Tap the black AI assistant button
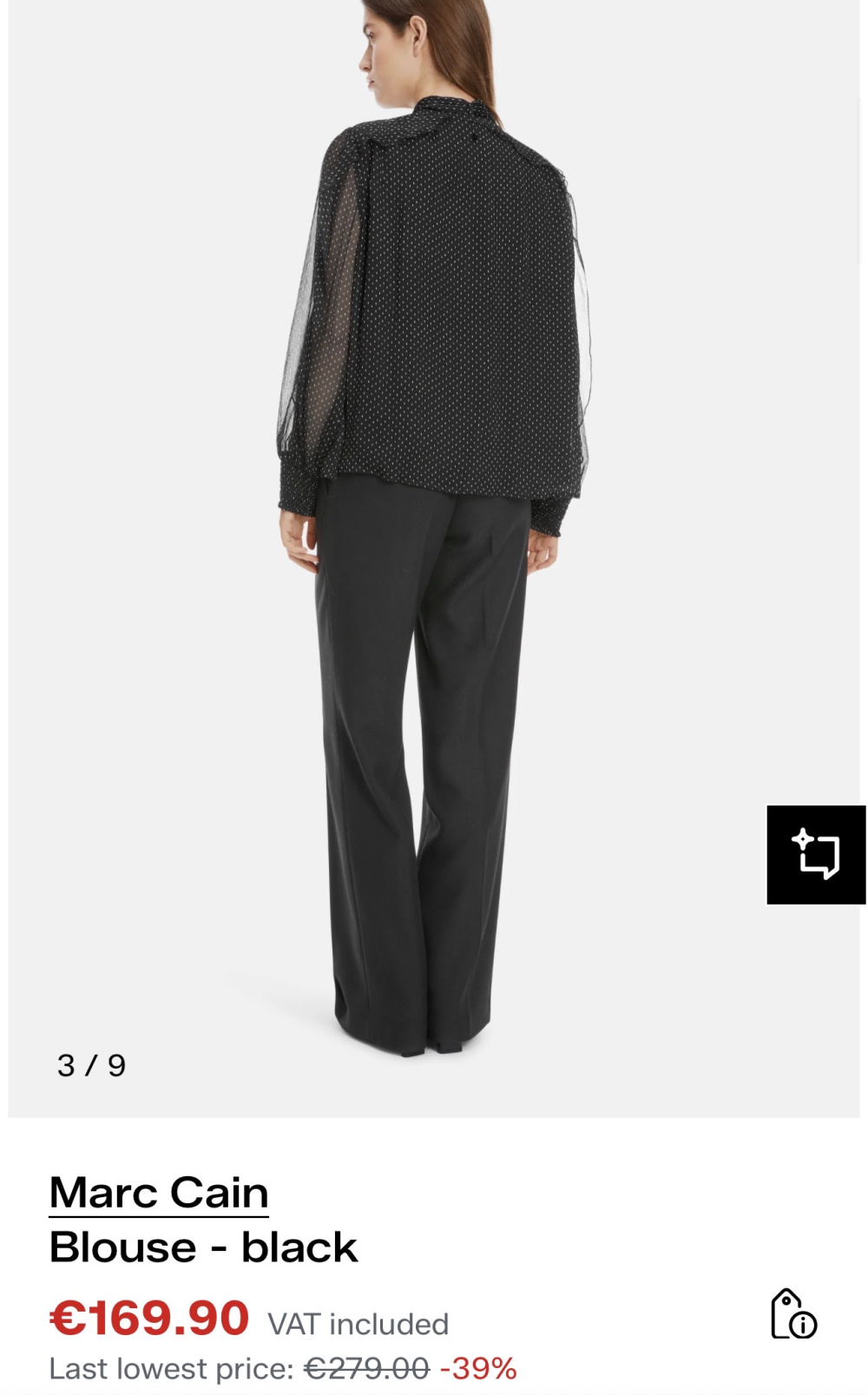The width and height of the screenshot is (868, 1395). 816,855
